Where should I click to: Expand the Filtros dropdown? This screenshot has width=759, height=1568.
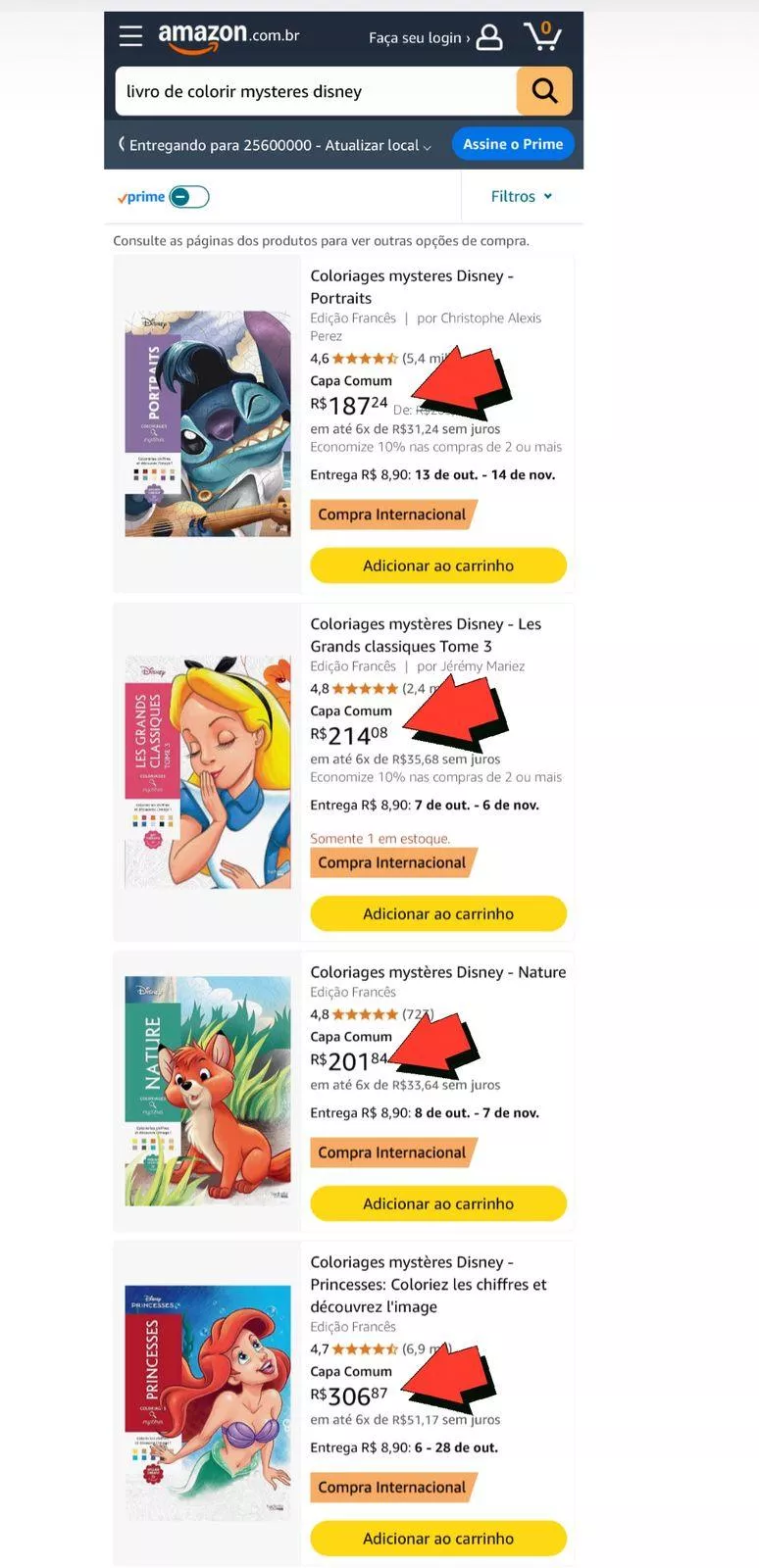[x=521, y=196]
